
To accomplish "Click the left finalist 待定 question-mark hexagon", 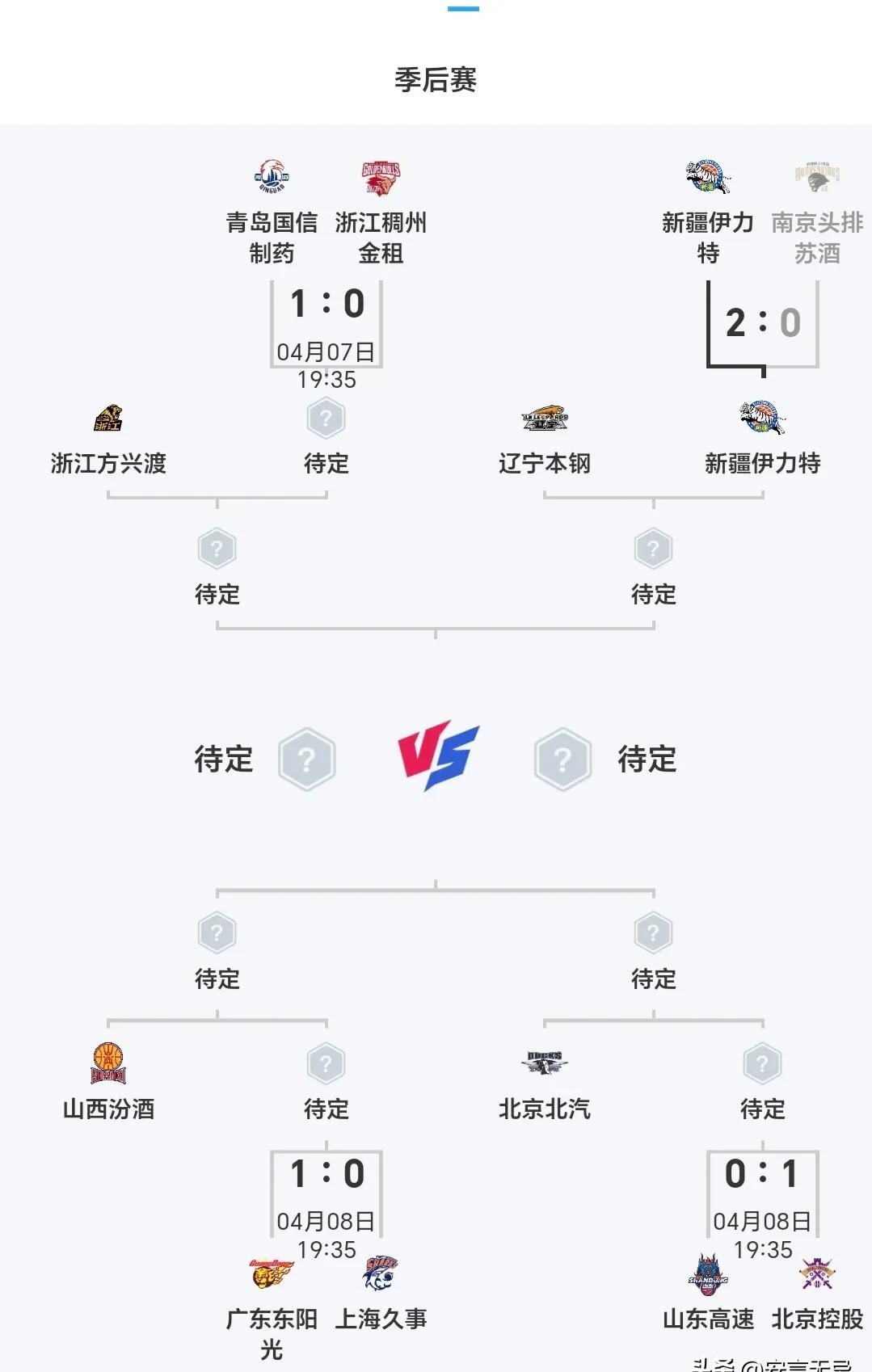I will 308,757.
